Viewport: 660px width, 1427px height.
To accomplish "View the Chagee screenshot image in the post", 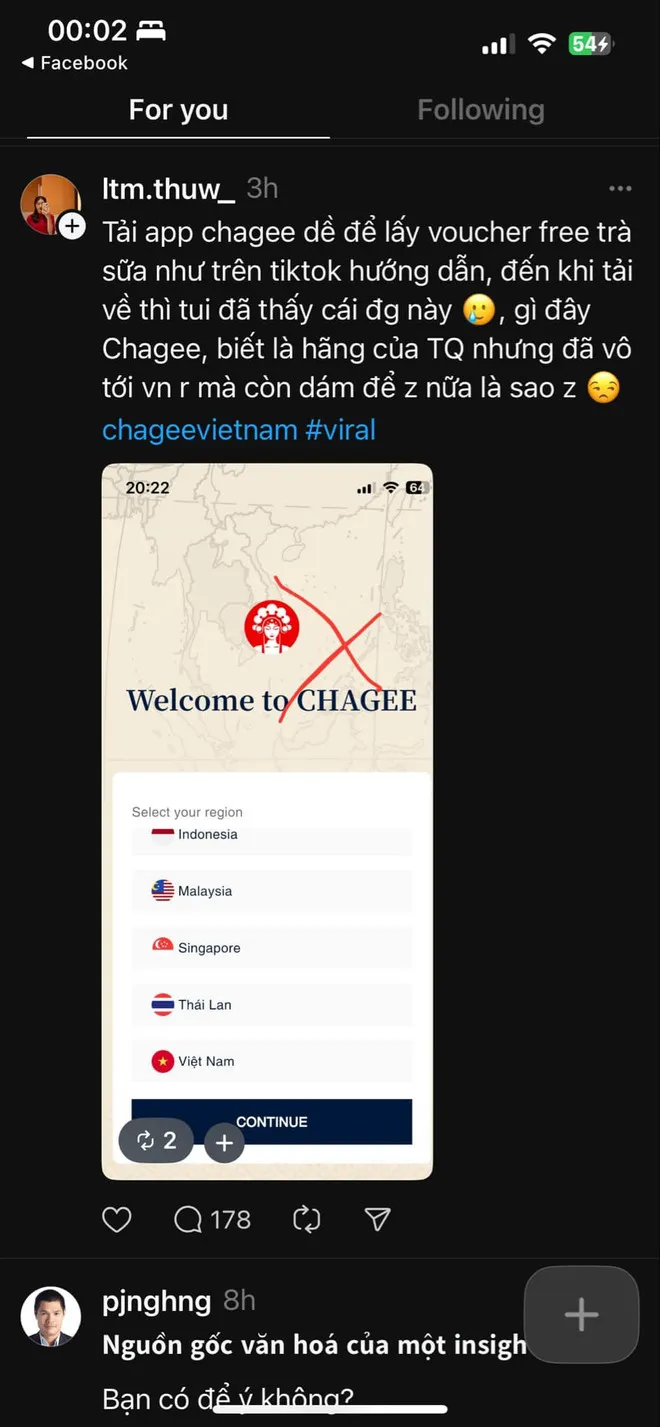I will 267,822.
